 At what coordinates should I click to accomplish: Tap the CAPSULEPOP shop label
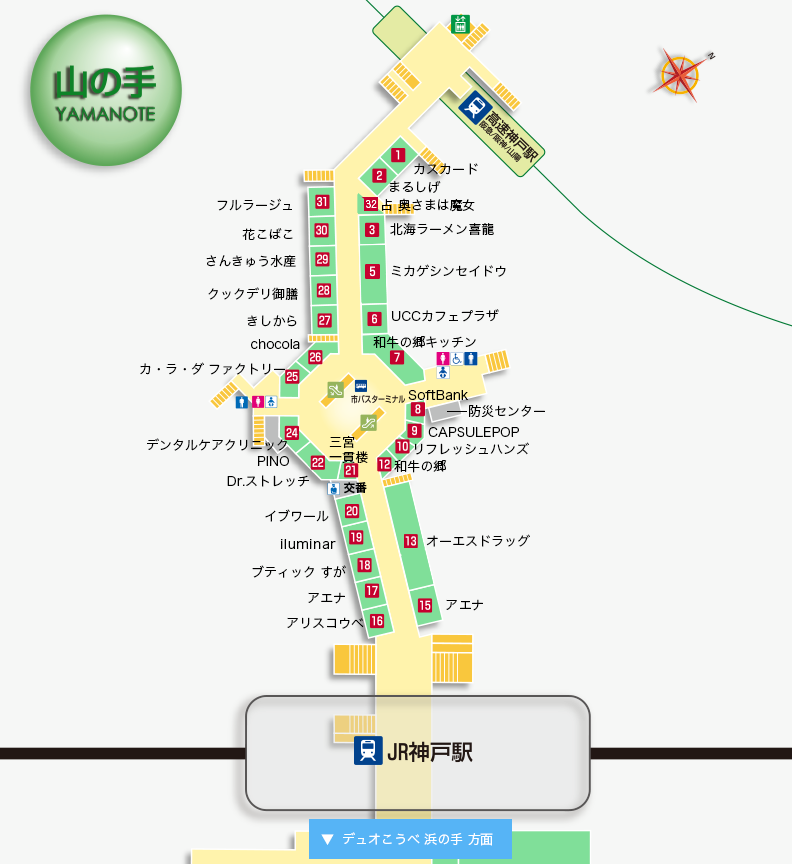point(473,432)
